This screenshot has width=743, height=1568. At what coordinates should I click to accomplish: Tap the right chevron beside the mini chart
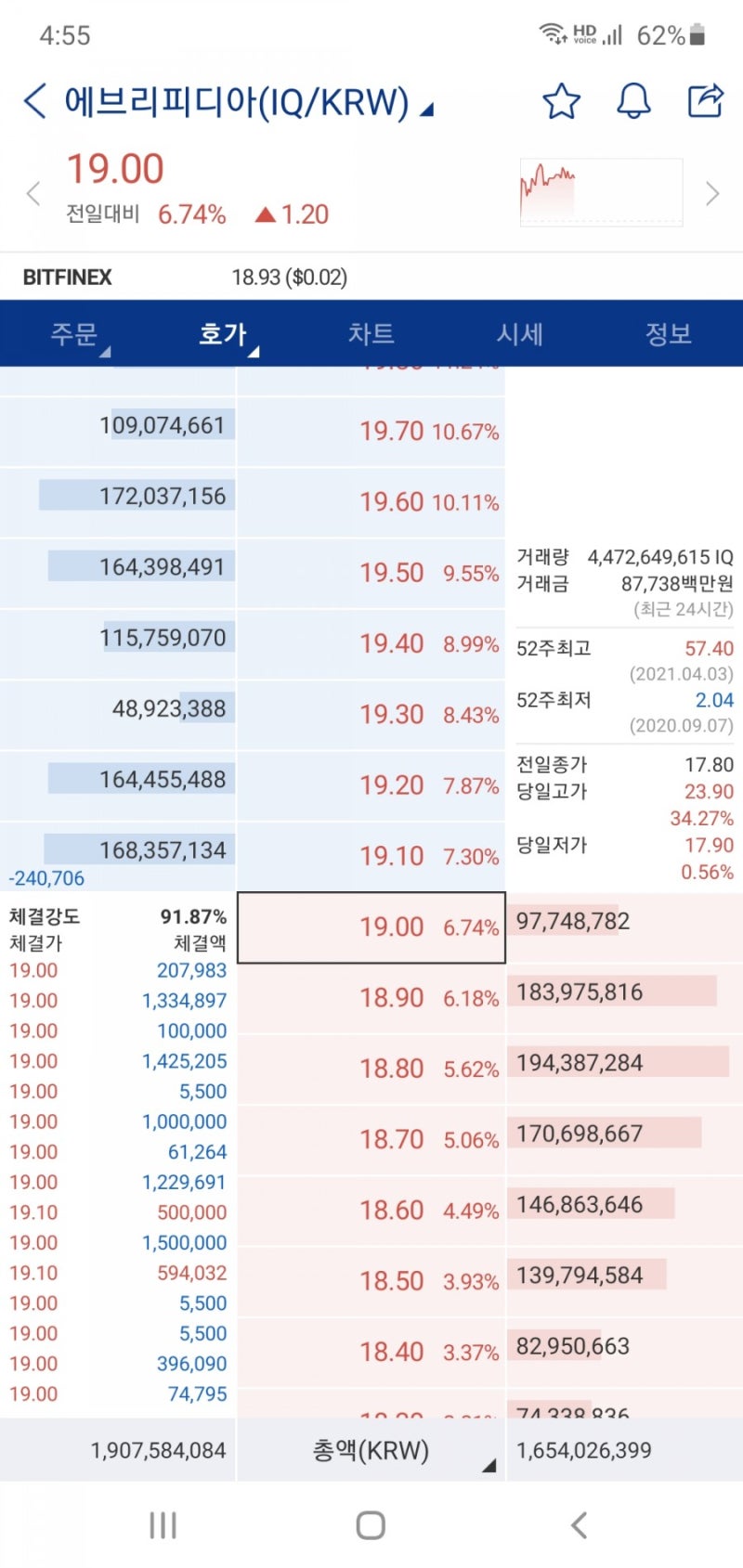tap(712, 193)
